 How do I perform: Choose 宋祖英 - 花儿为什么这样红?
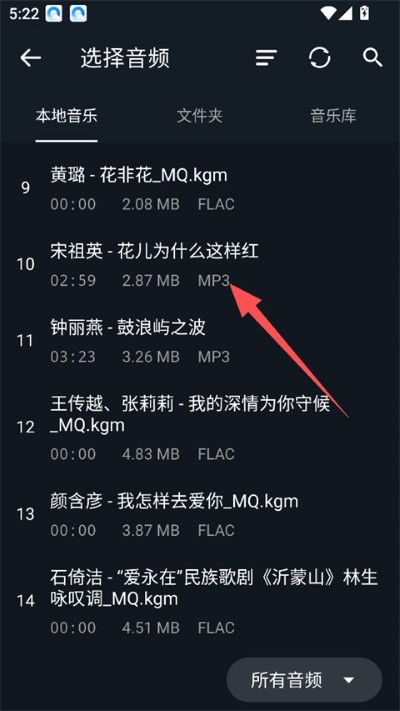200,265
